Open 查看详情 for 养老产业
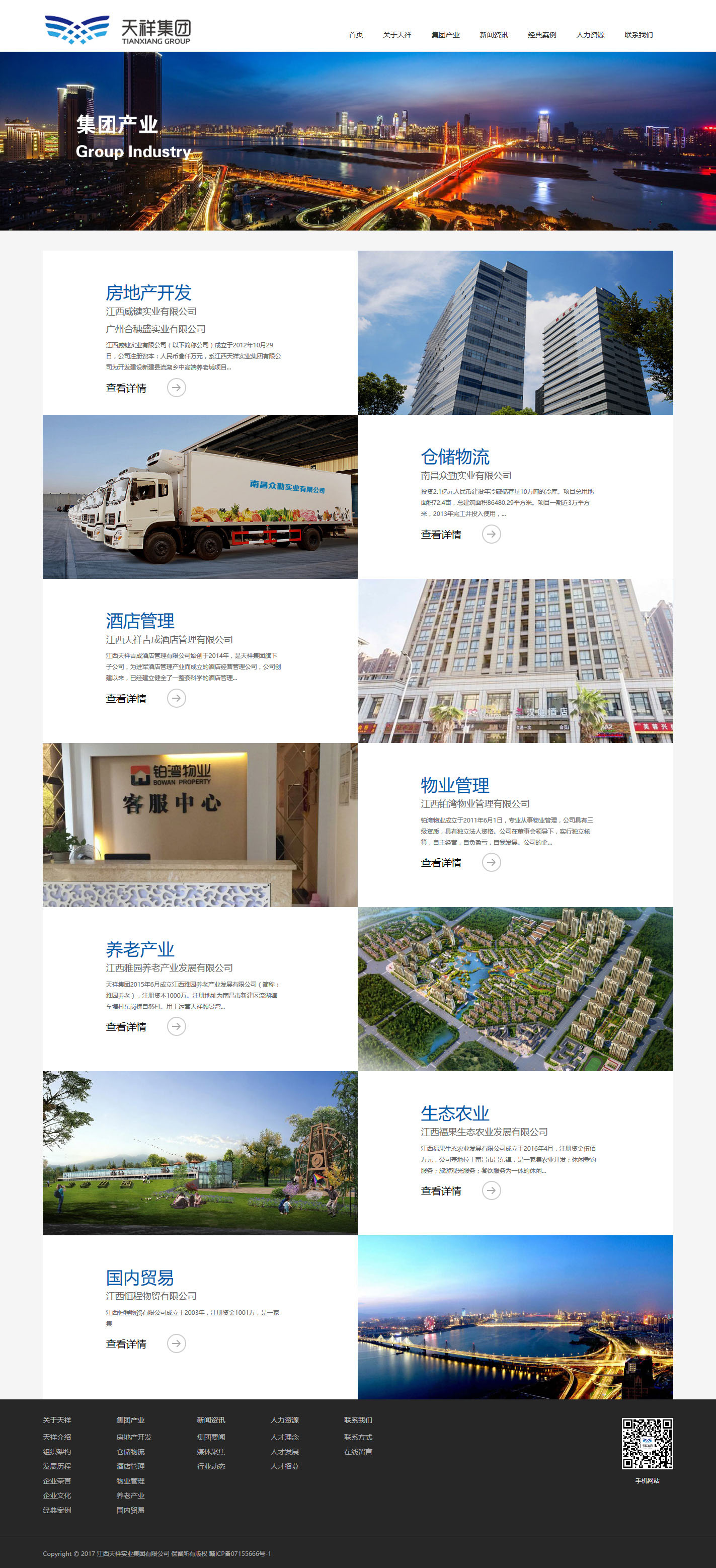The image size is (716, 1568). pyautogui.click(x=126, y=1027)
